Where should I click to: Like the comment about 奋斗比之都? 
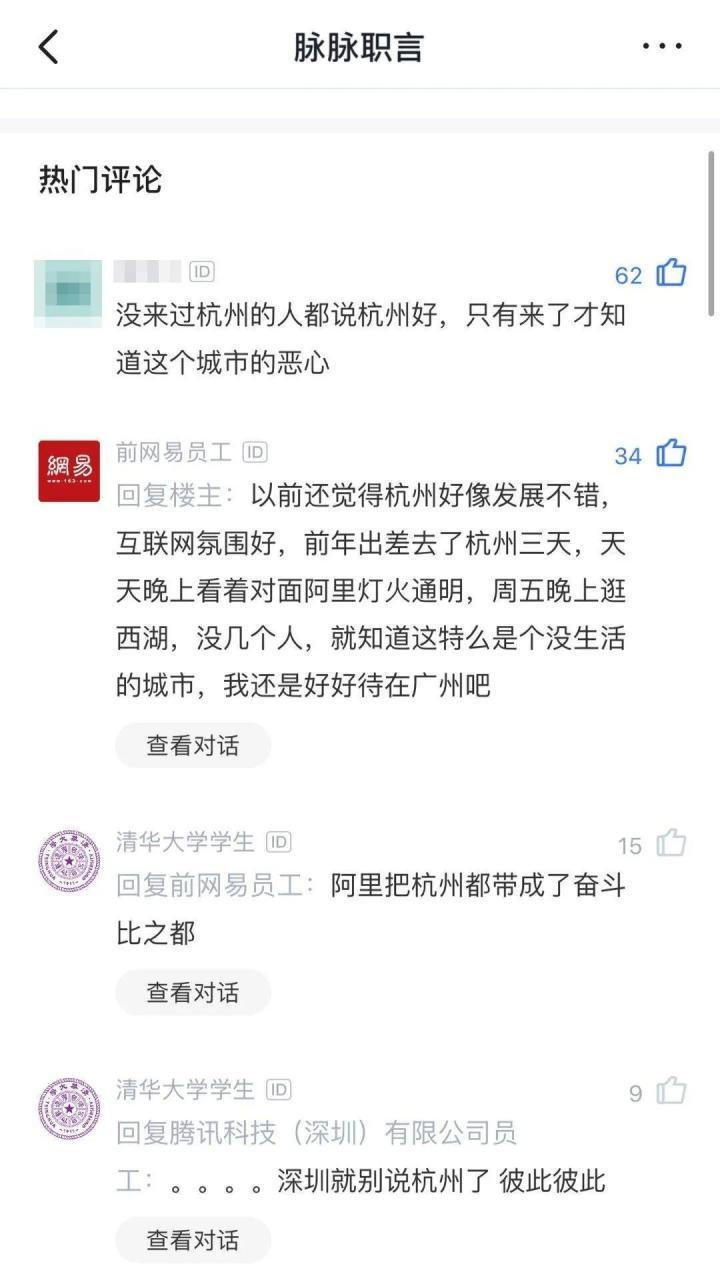[x=672, y=844]
